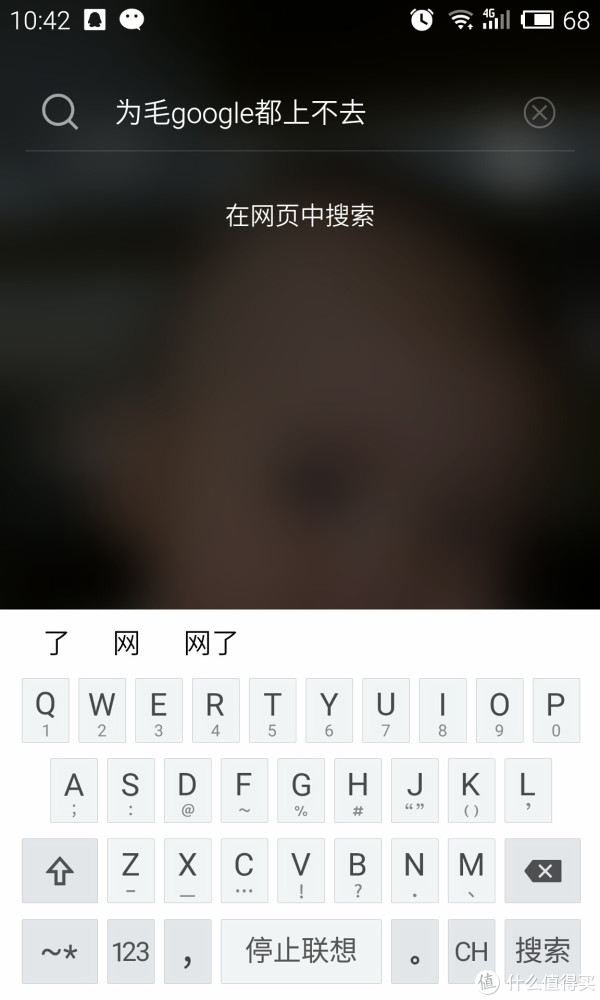Viewport: 600px width, 1000px height.
Task: Tap the M key
Action: (x=471, y=871)
